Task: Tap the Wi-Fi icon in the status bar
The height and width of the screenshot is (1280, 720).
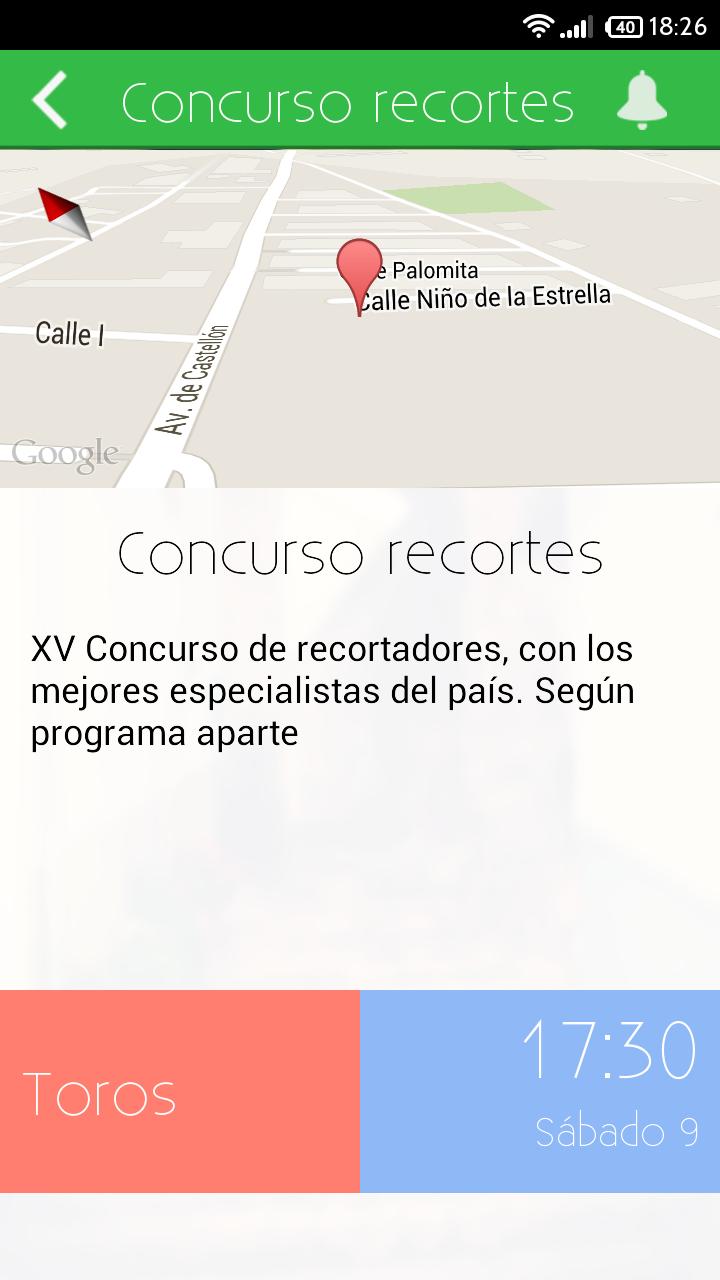Action: [x=539, y=27]
